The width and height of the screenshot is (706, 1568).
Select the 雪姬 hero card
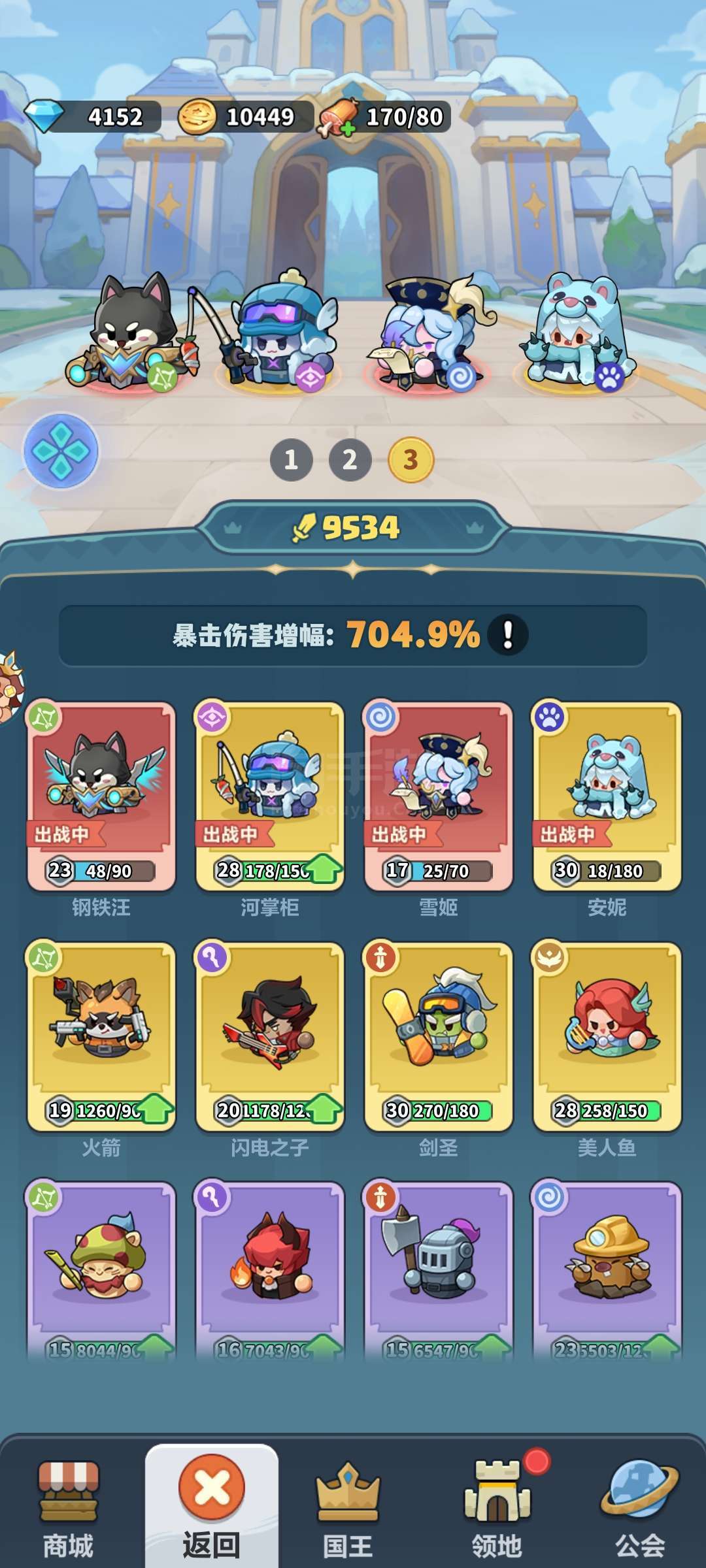[x=439, y=797]
